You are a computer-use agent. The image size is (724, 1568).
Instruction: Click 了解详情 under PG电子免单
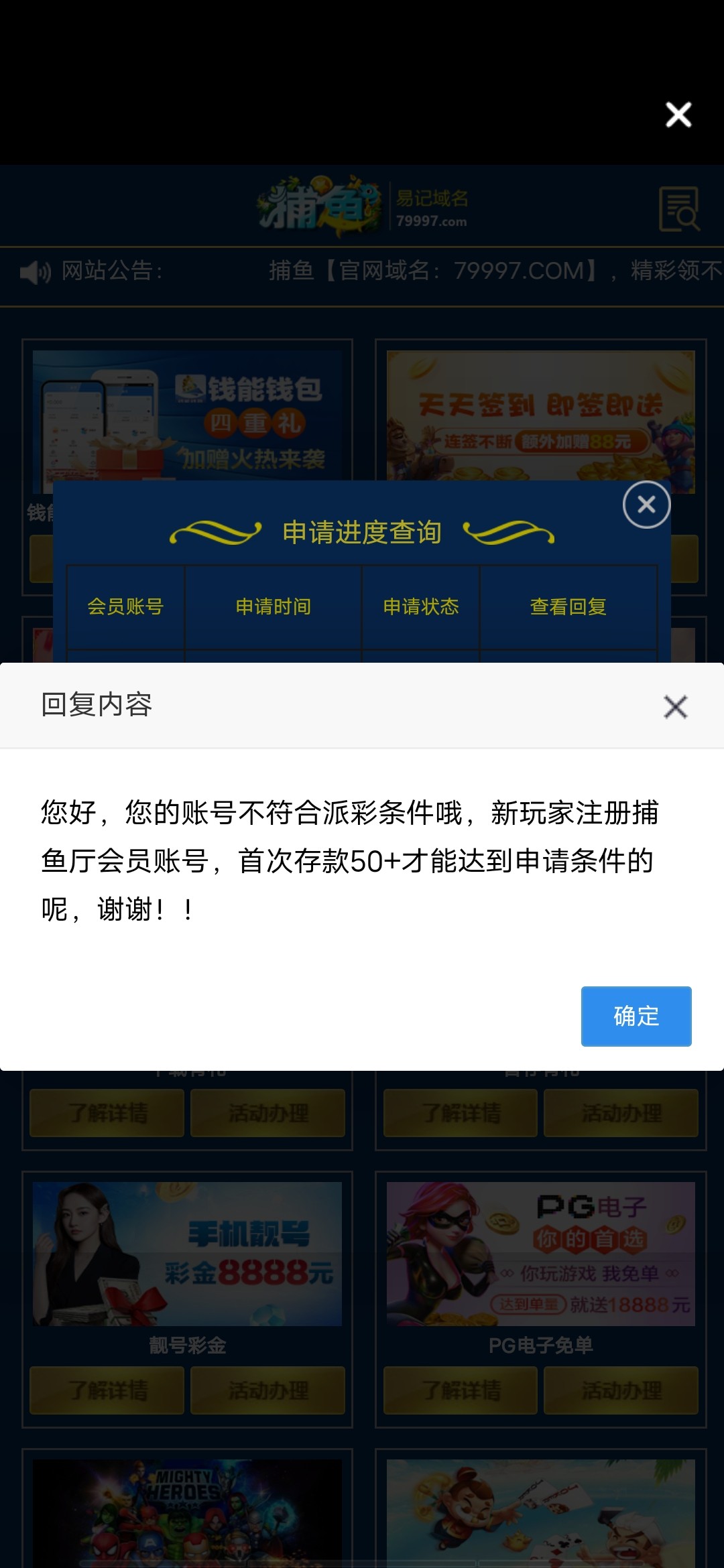click(459, 1390)
